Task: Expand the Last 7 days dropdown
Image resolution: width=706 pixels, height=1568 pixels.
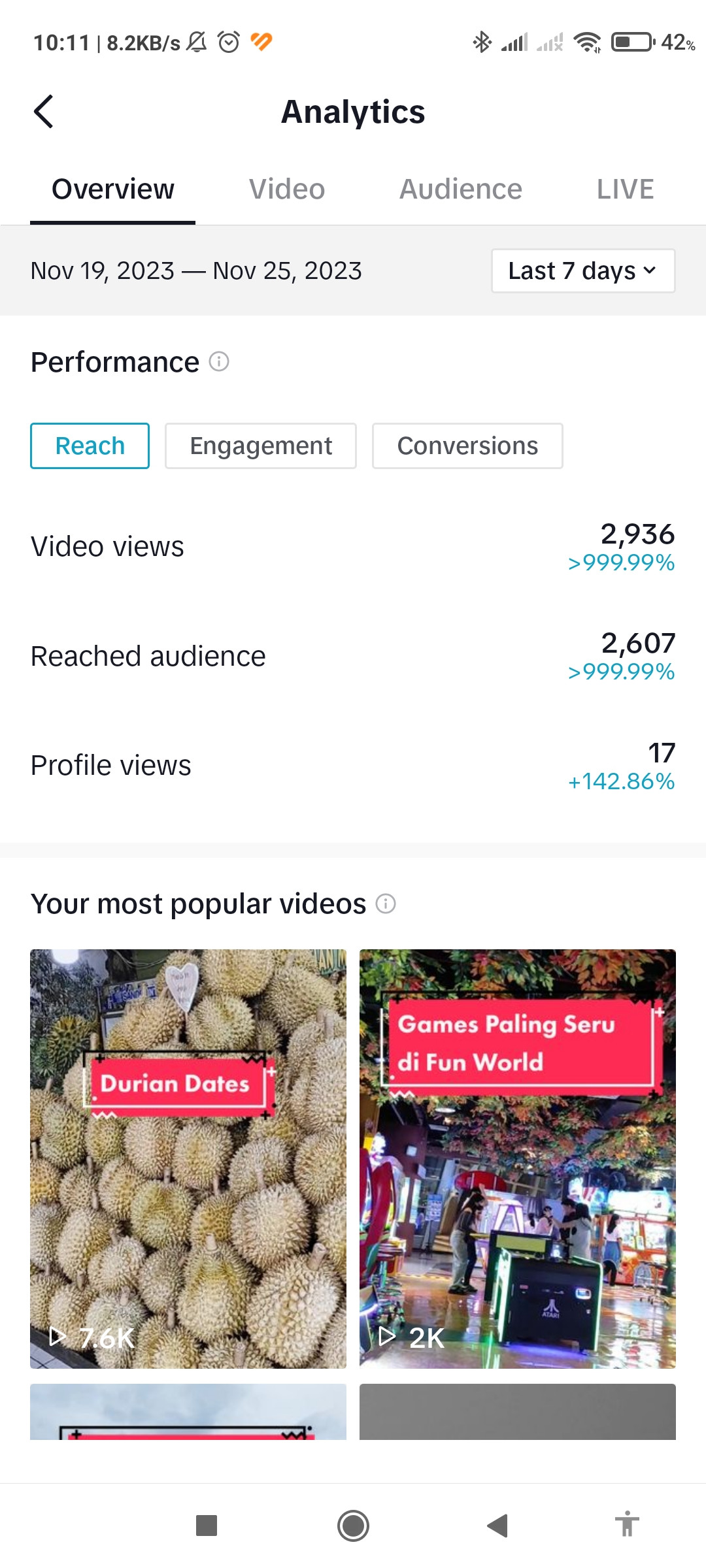Action: coord(583,270)
